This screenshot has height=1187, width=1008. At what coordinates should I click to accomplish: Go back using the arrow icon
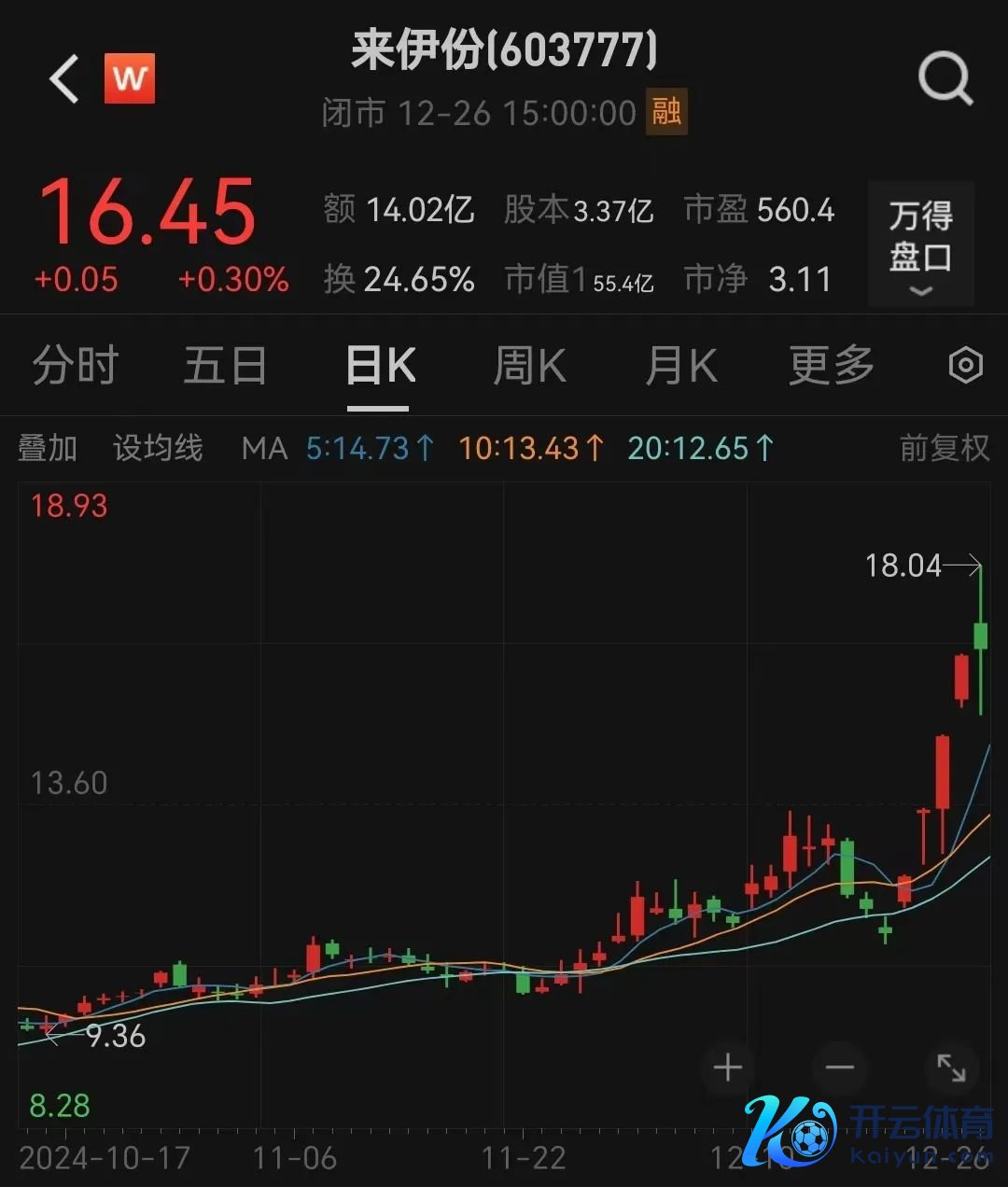tap(63, 78)
